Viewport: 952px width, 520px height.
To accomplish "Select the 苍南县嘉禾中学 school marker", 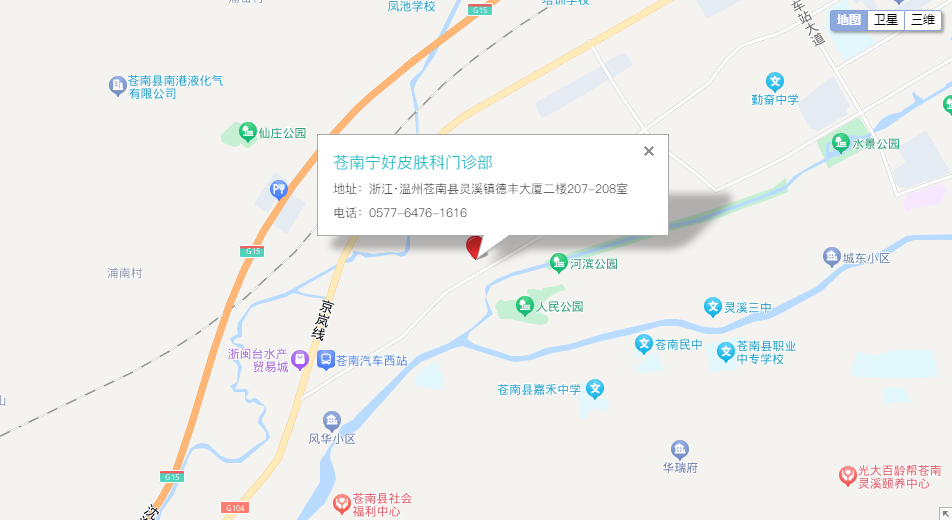I will tap(595, 388).
